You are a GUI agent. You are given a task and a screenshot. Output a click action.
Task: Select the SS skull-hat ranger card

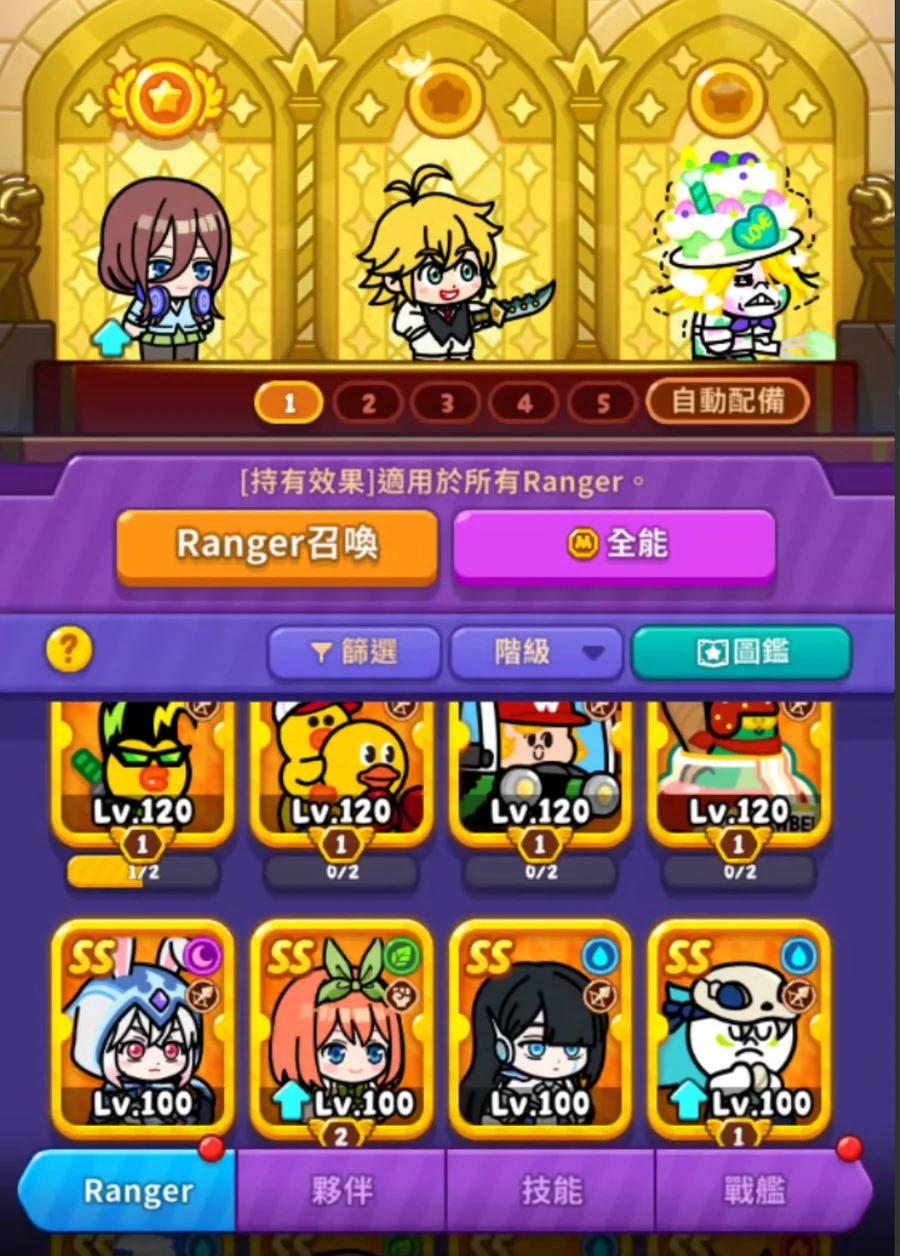[739, 1030]
